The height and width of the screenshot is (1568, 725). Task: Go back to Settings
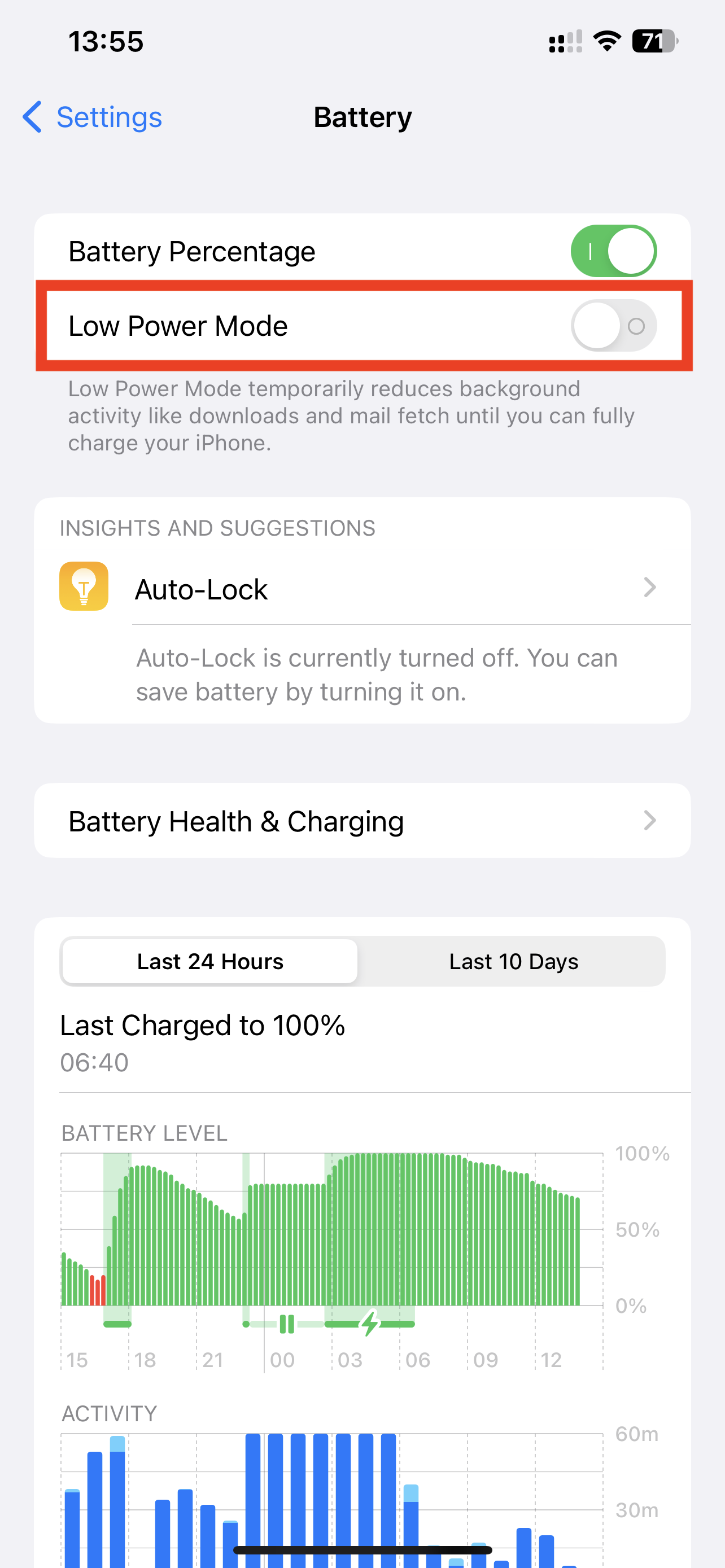pos(93,117)
